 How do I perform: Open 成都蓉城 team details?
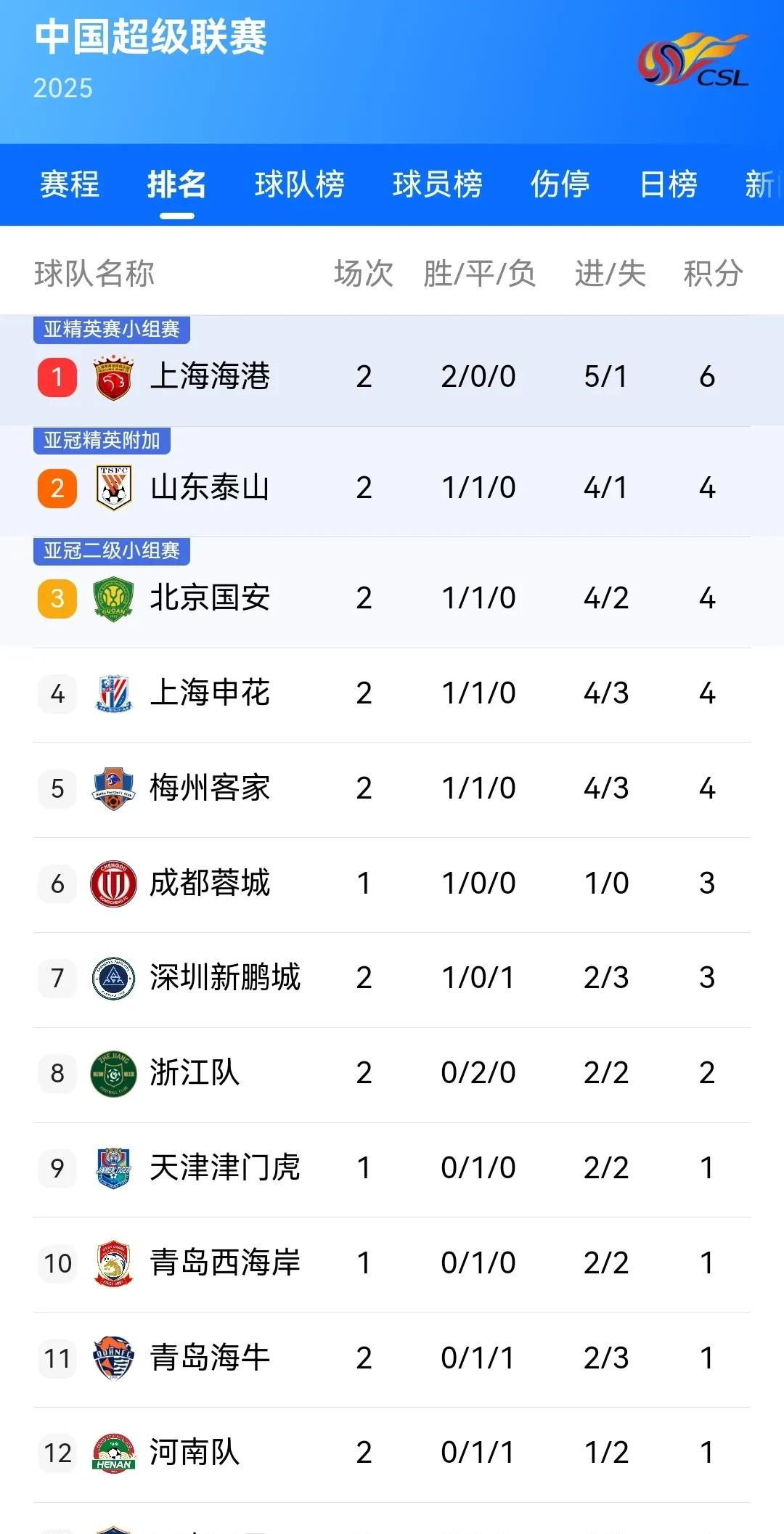pos(392,885)
